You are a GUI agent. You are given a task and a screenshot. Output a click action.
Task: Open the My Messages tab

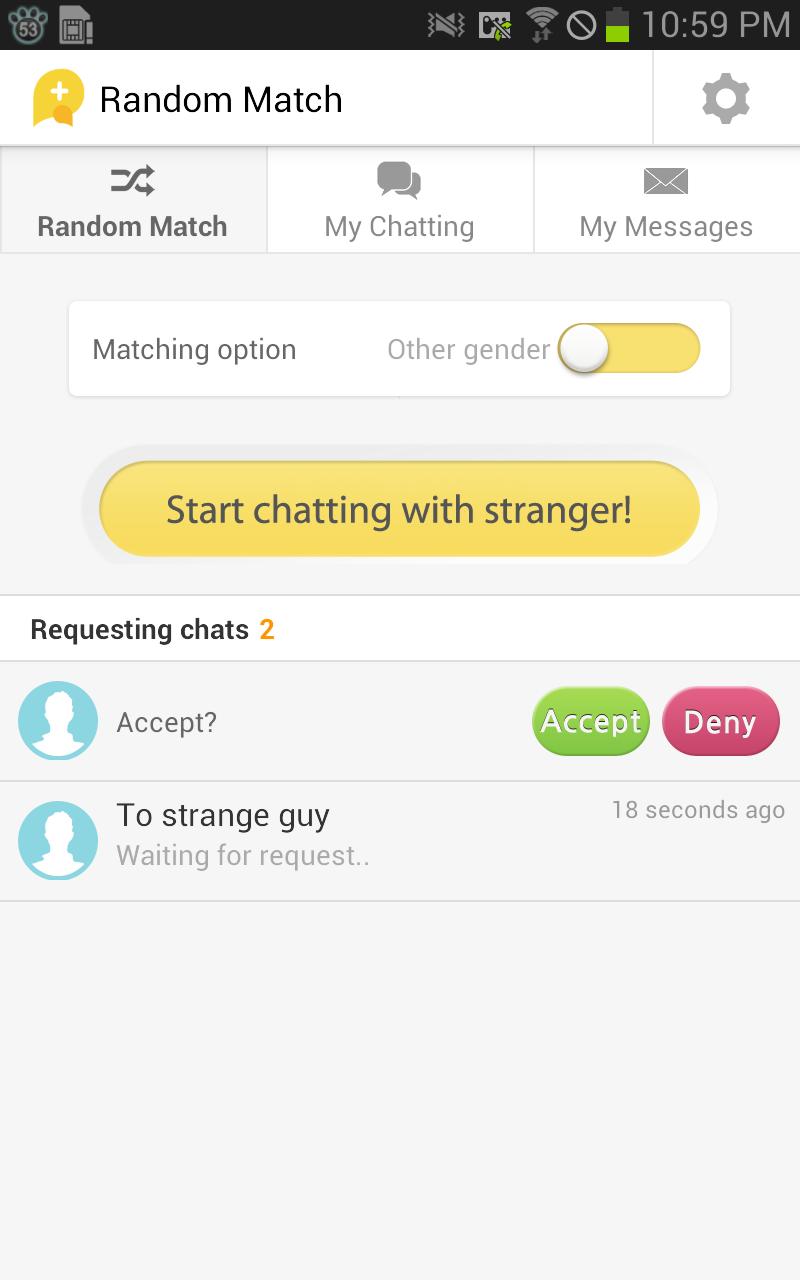tap(666, 200)
